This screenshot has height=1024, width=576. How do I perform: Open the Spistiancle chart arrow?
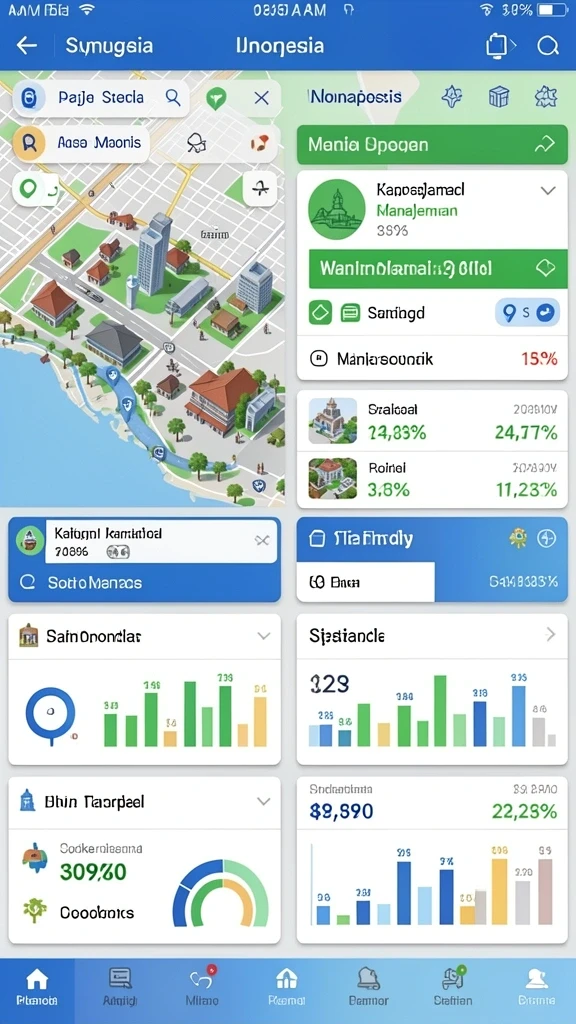pos(551,634)
